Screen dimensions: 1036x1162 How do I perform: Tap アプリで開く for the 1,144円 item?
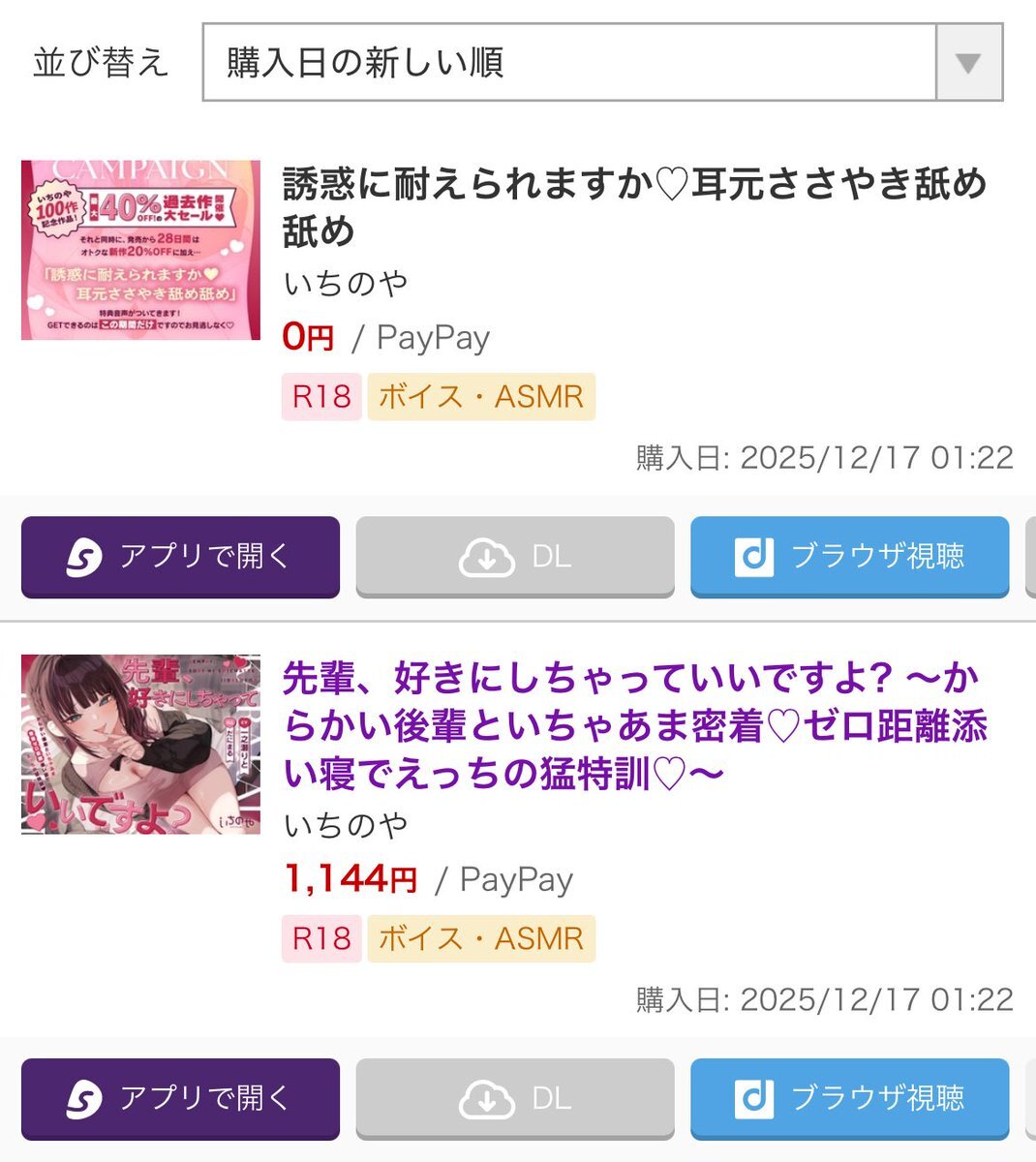[x=180, y=1098]
